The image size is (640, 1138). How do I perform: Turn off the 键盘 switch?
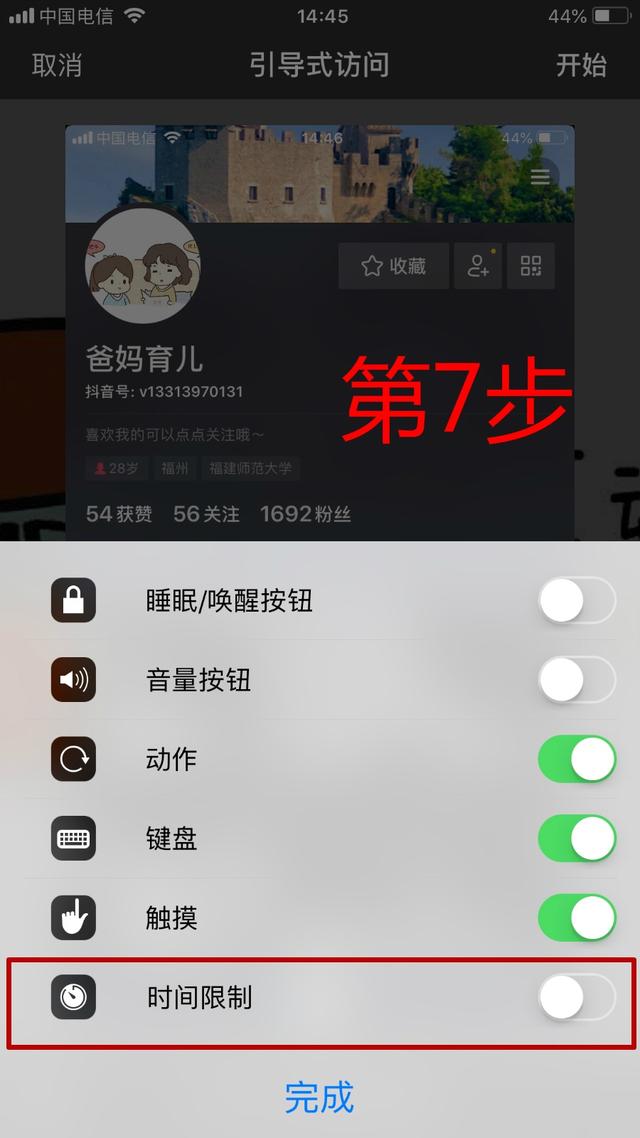pyautogui.click(x=576, y=838)
